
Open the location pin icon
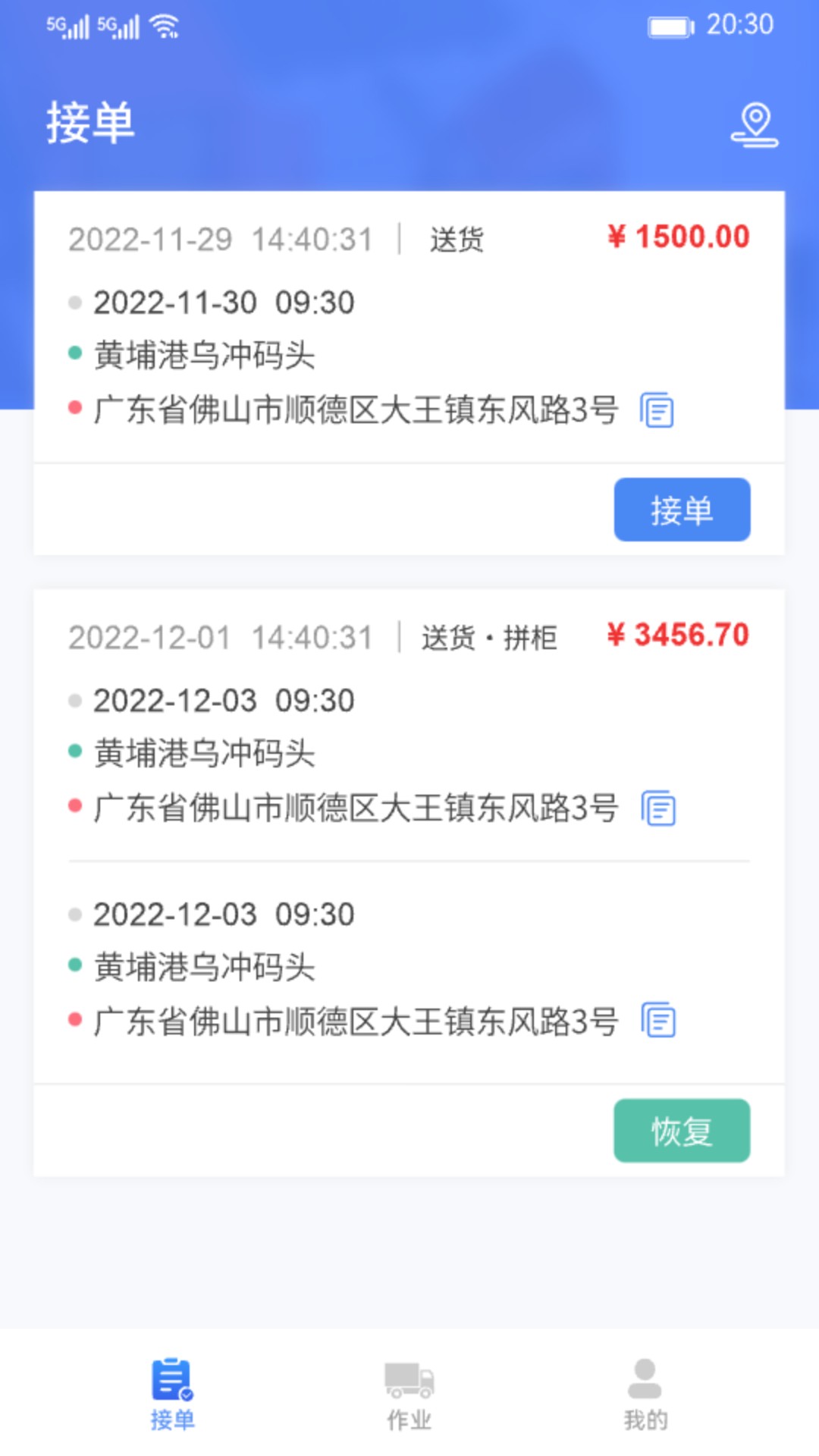point(755,125)
